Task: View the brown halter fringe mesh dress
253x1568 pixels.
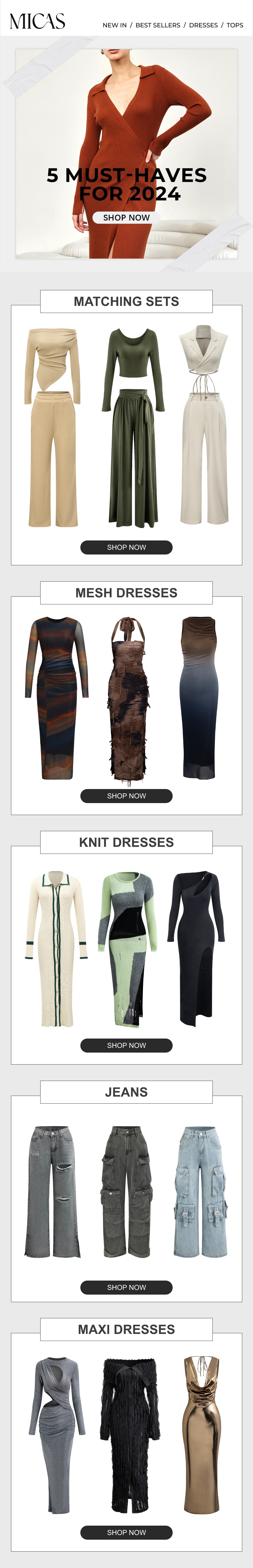Action: coord(127,700)
